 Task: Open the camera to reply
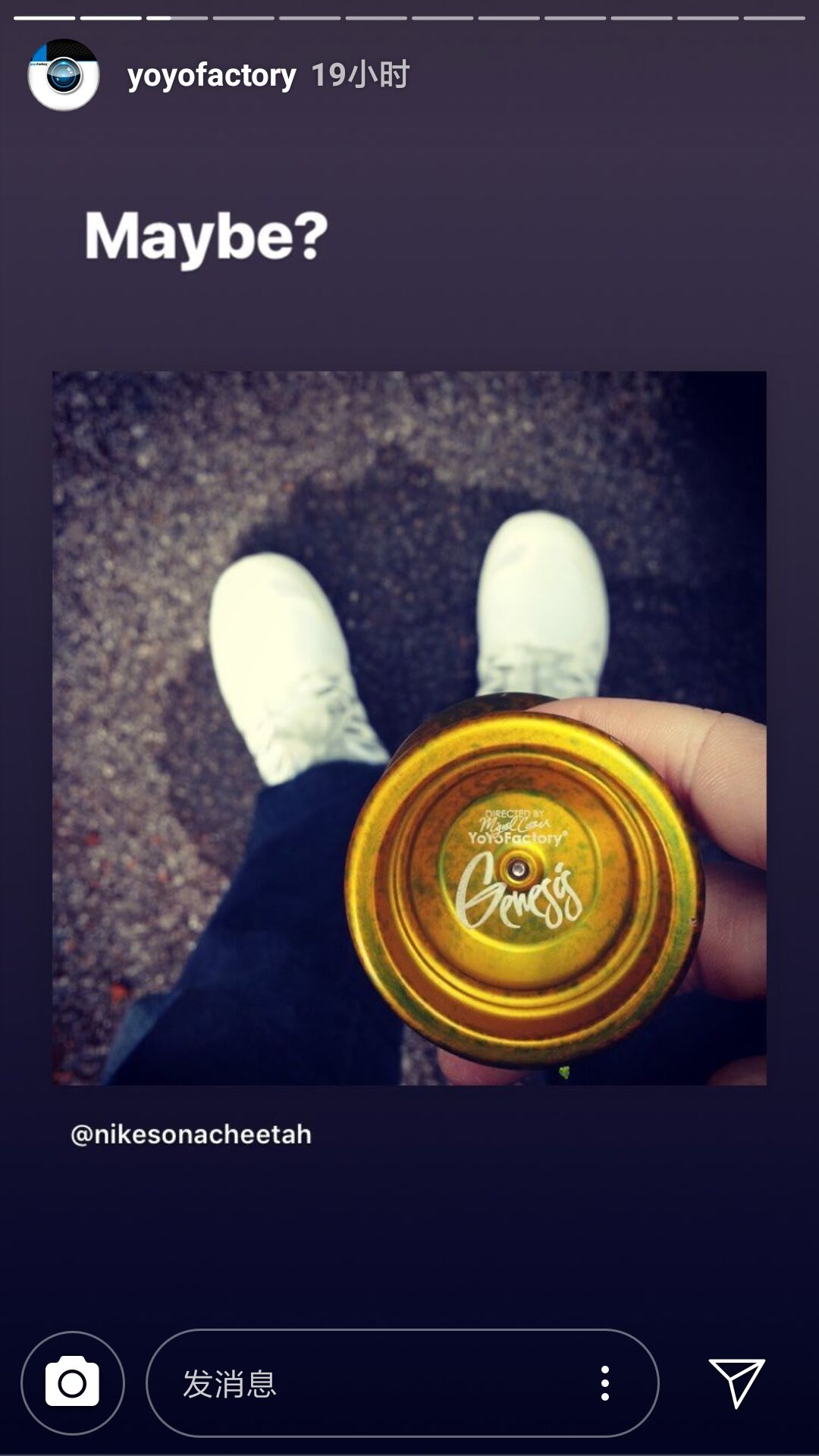(73, 1383)
